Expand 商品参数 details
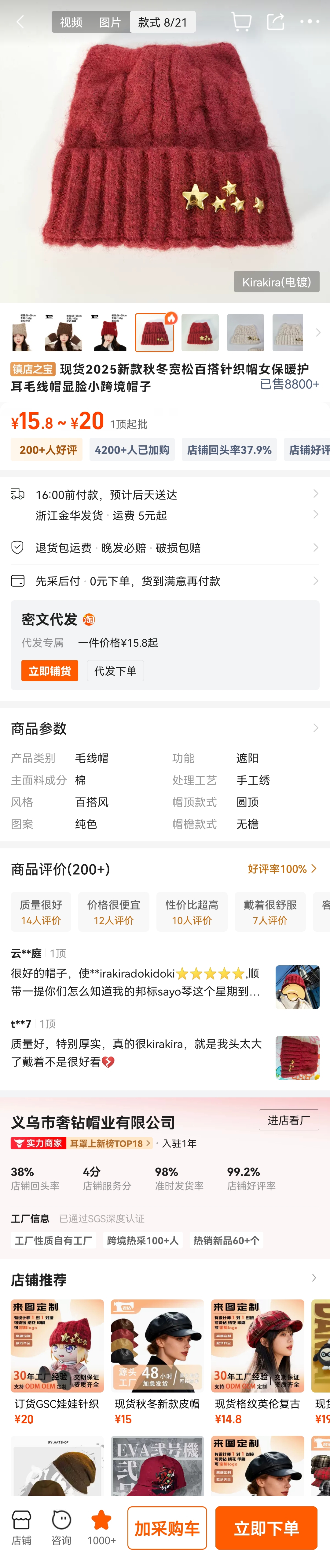The image size is (330, 1568). 315,728
